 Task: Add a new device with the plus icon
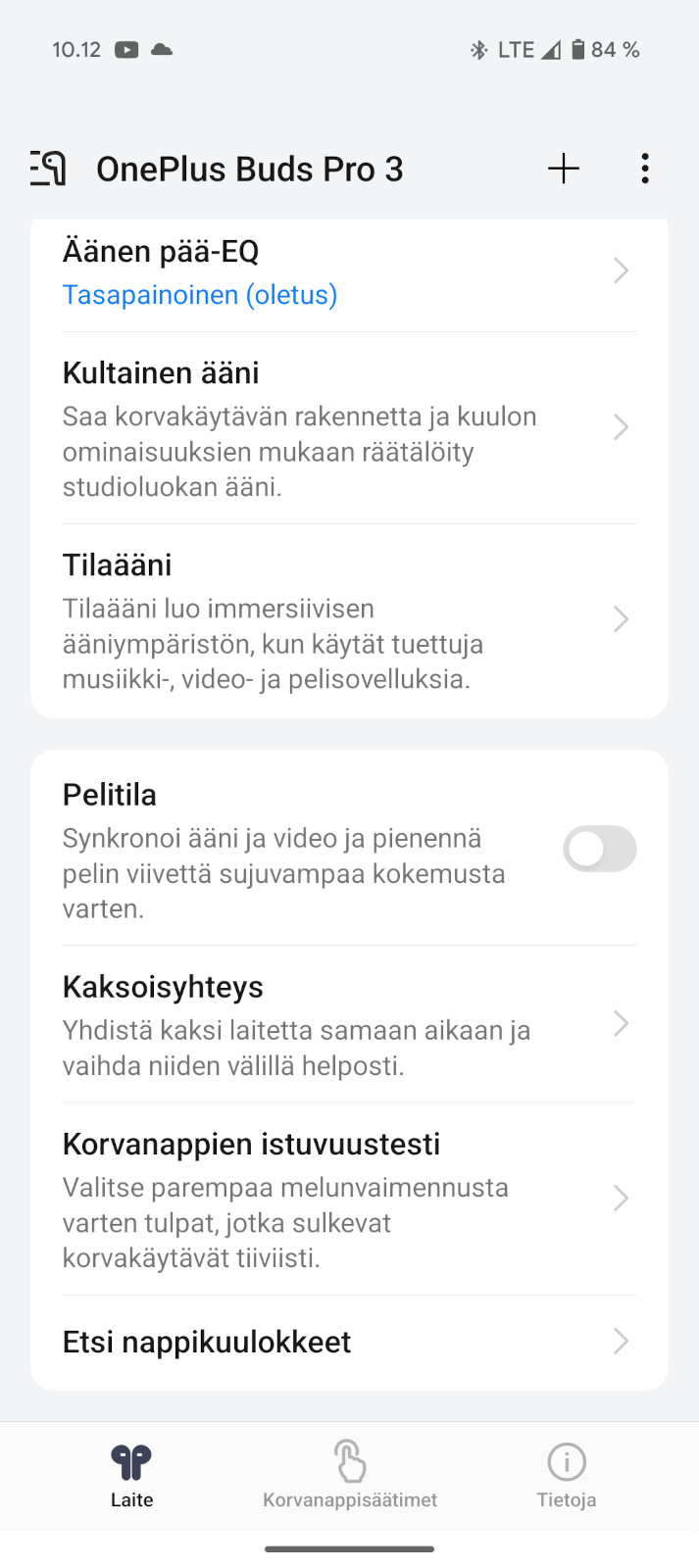pyautogui.click(x=564, y=169)
